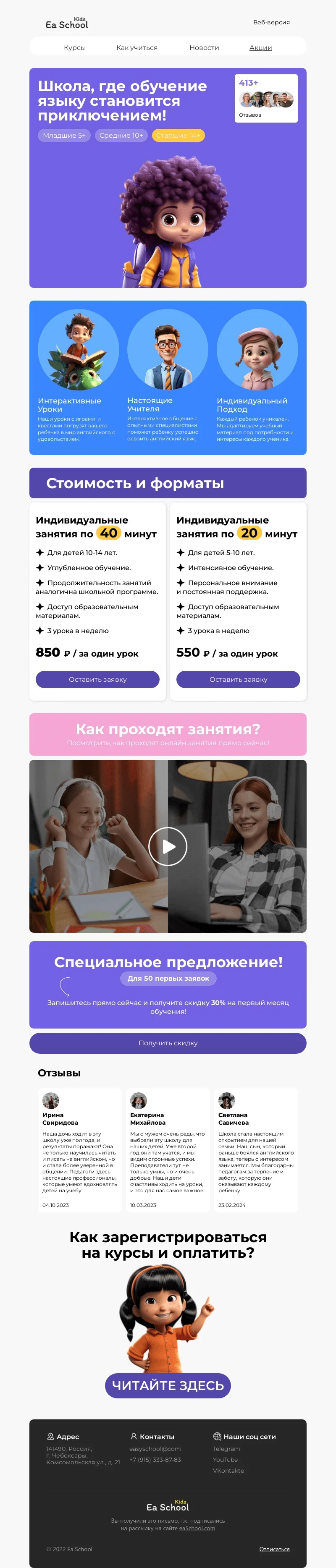The height and width of the screenshot is (1568, 336).
Task: Select the Старшие 14+ chip
Action: tap(178, 135)
